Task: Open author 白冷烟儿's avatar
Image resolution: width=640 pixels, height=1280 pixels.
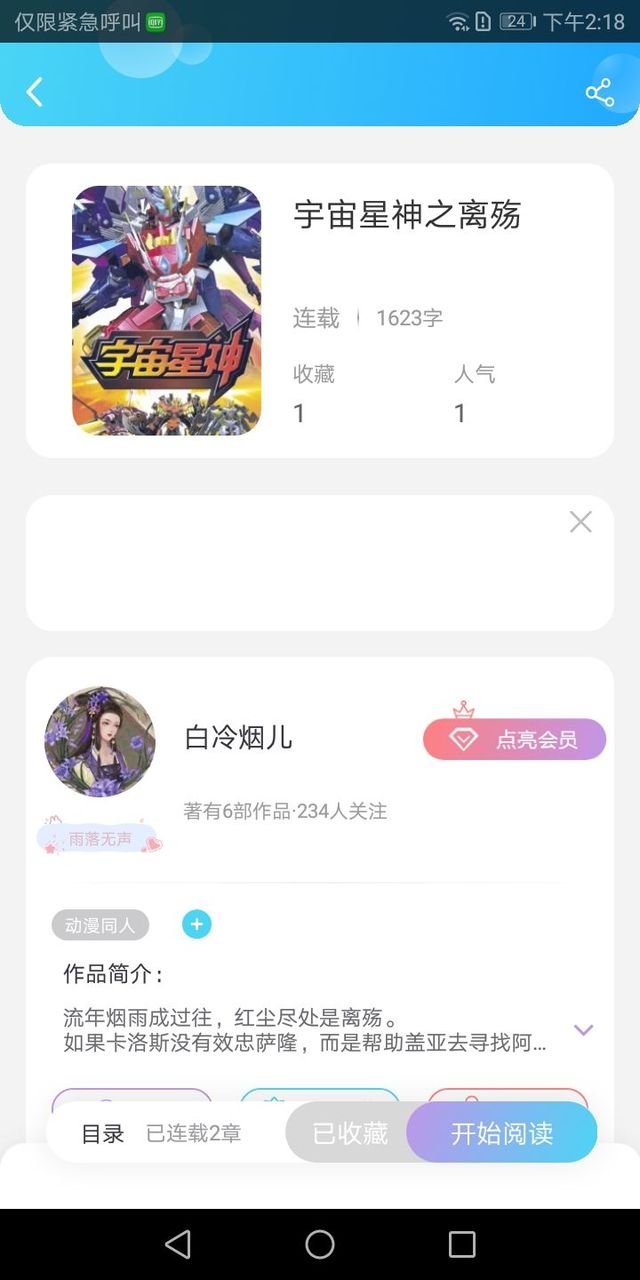Action: point(100,741)
